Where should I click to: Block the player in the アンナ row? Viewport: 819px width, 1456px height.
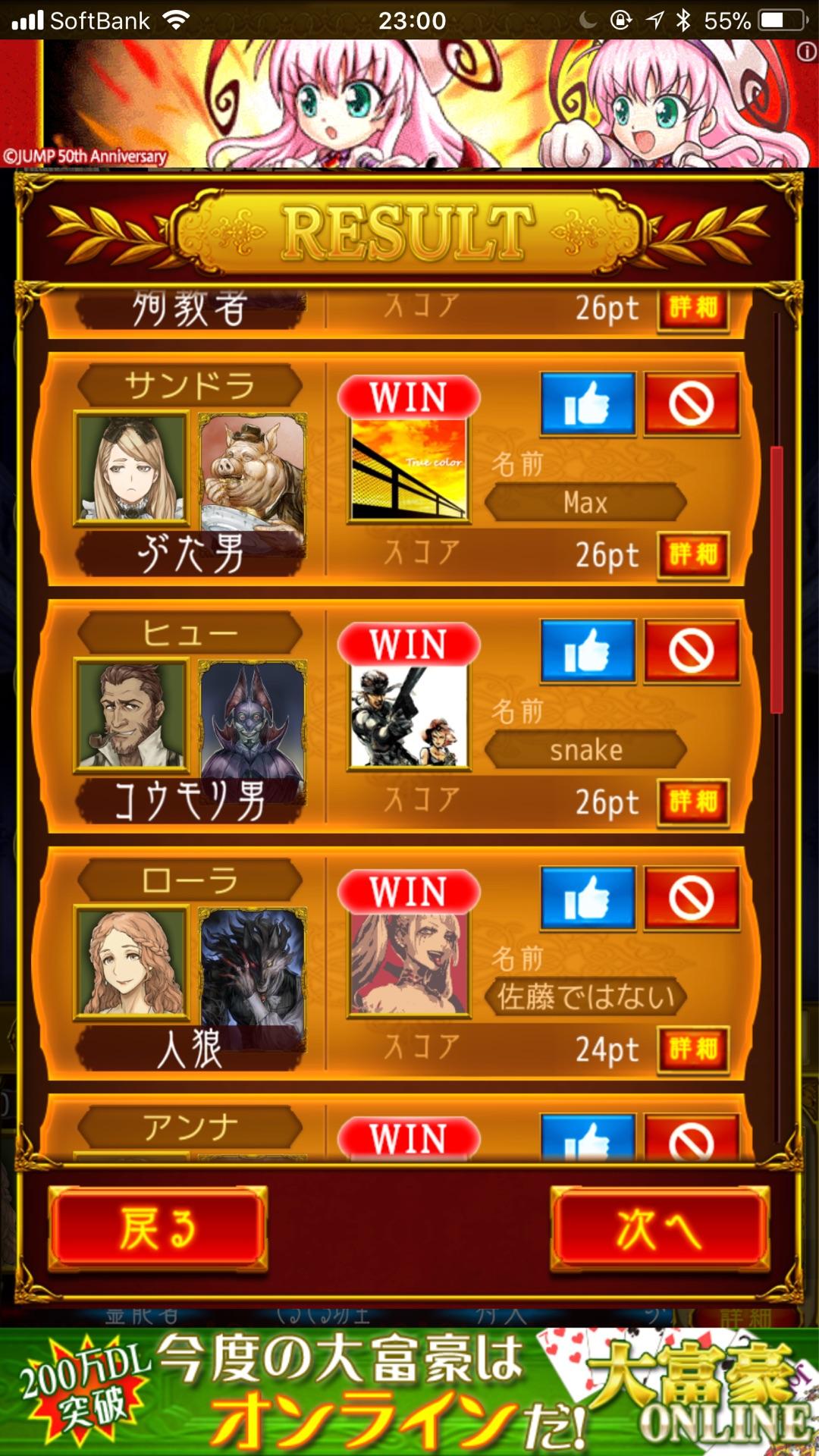[x=692, y=1139]
